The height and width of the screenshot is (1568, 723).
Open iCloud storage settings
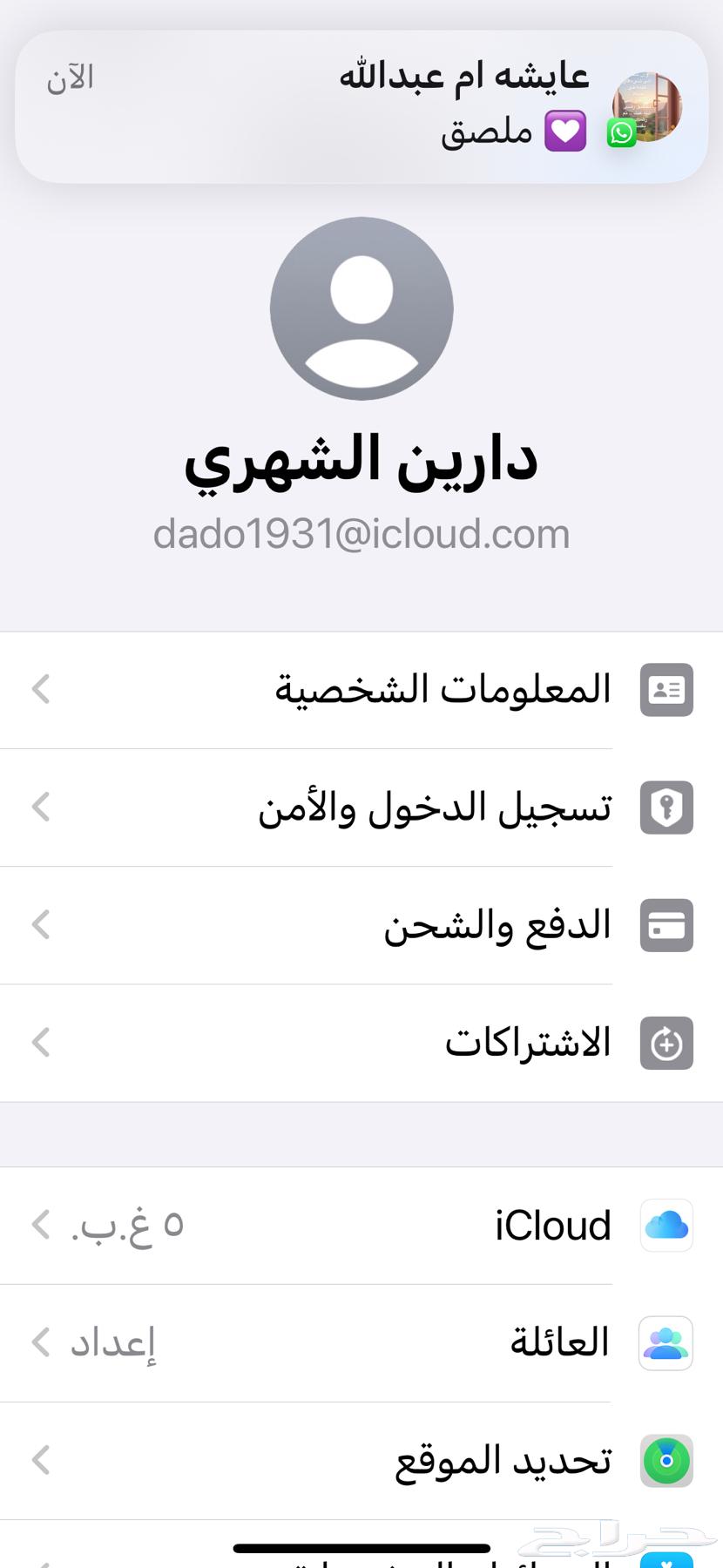pos(361,1225)
